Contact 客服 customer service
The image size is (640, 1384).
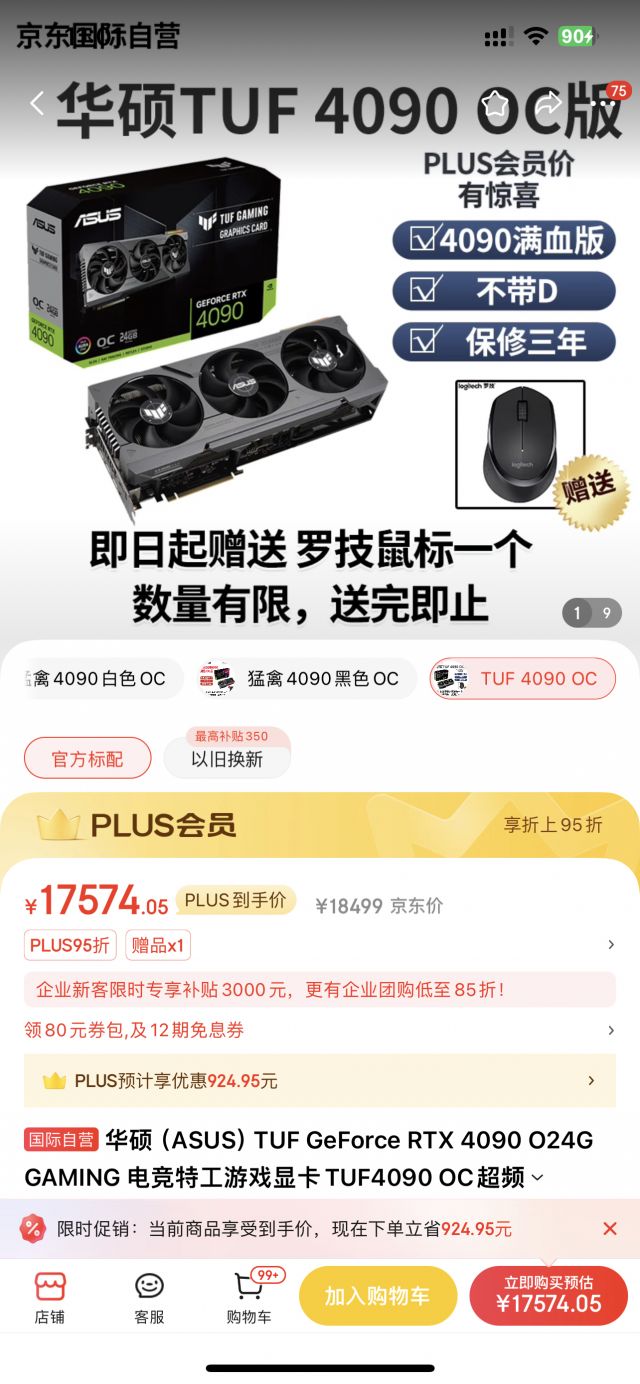pyautogui.click(x=149, y=1298)
